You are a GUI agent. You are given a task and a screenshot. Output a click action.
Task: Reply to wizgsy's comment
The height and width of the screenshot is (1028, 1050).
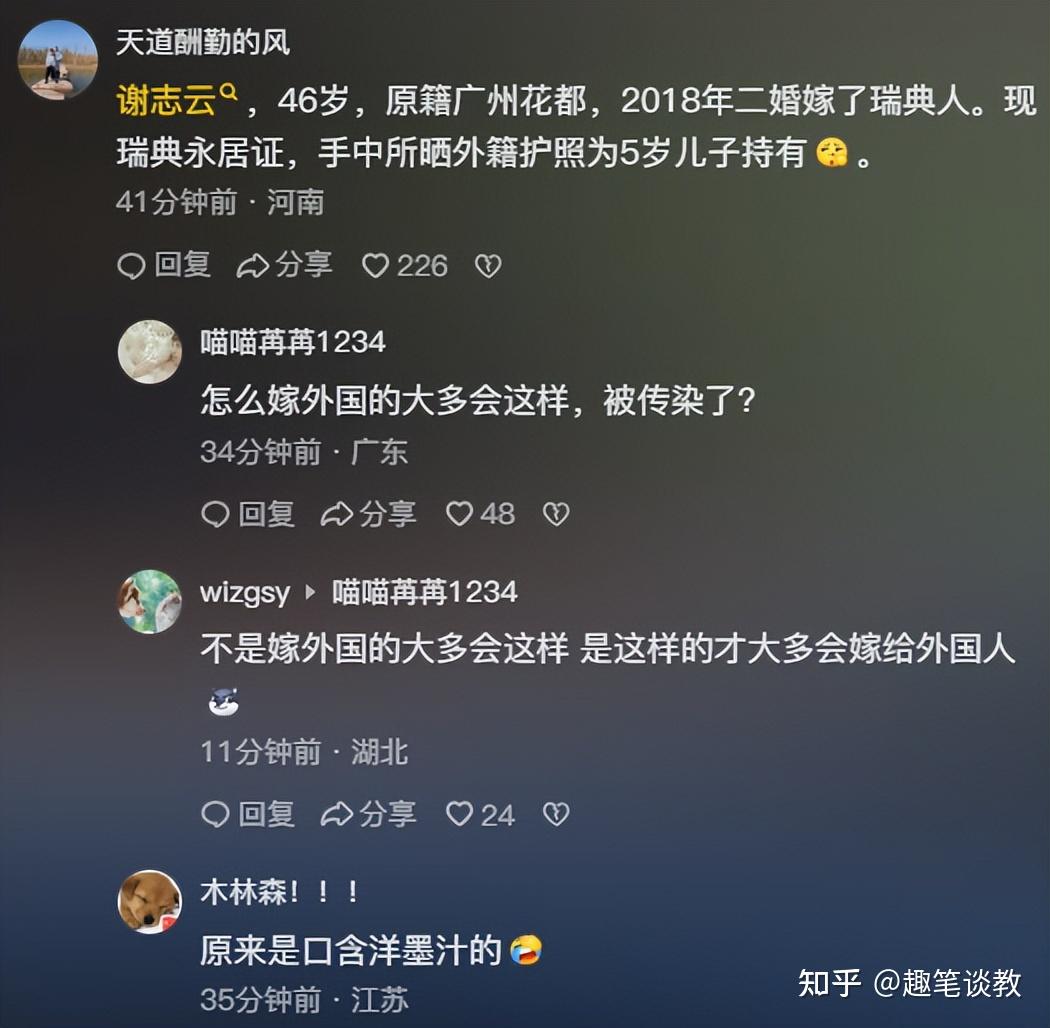point(248,814)
